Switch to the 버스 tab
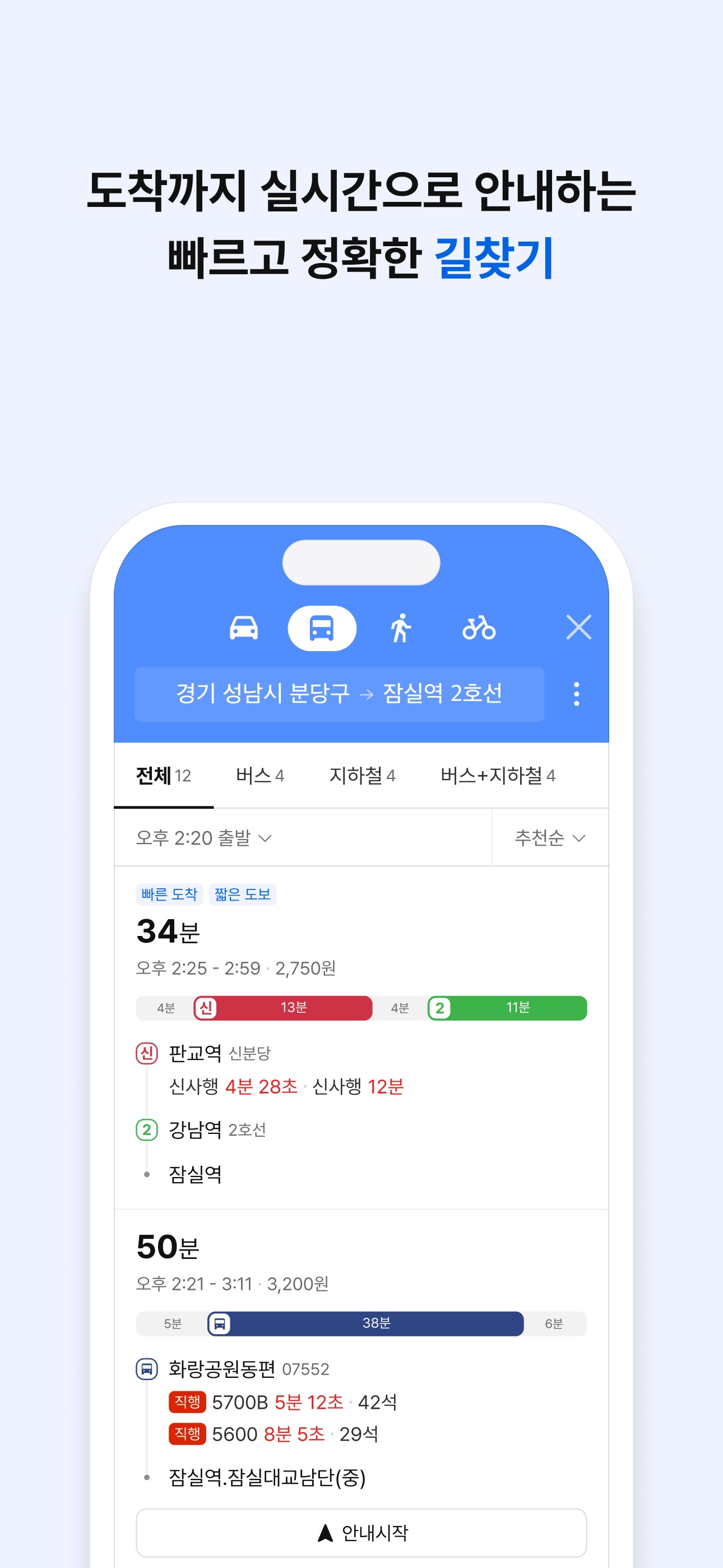Viewport: 723px width, 1568px height. (261, 776)
